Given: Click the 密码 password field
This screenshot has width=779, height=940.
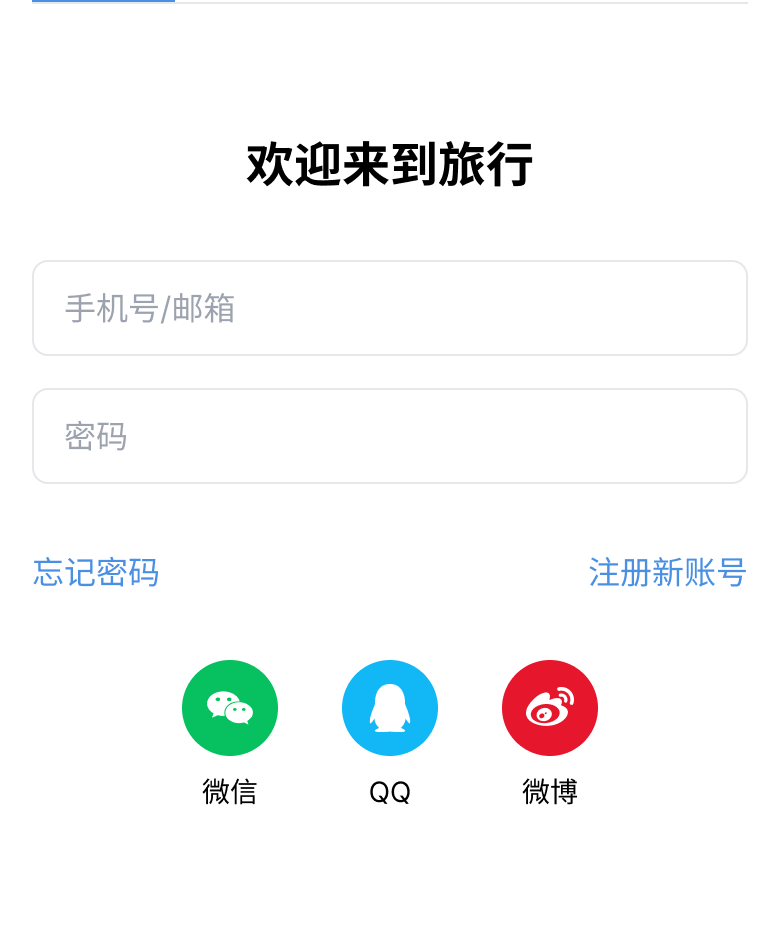Looking at the screenshot, I should (390, 436).
